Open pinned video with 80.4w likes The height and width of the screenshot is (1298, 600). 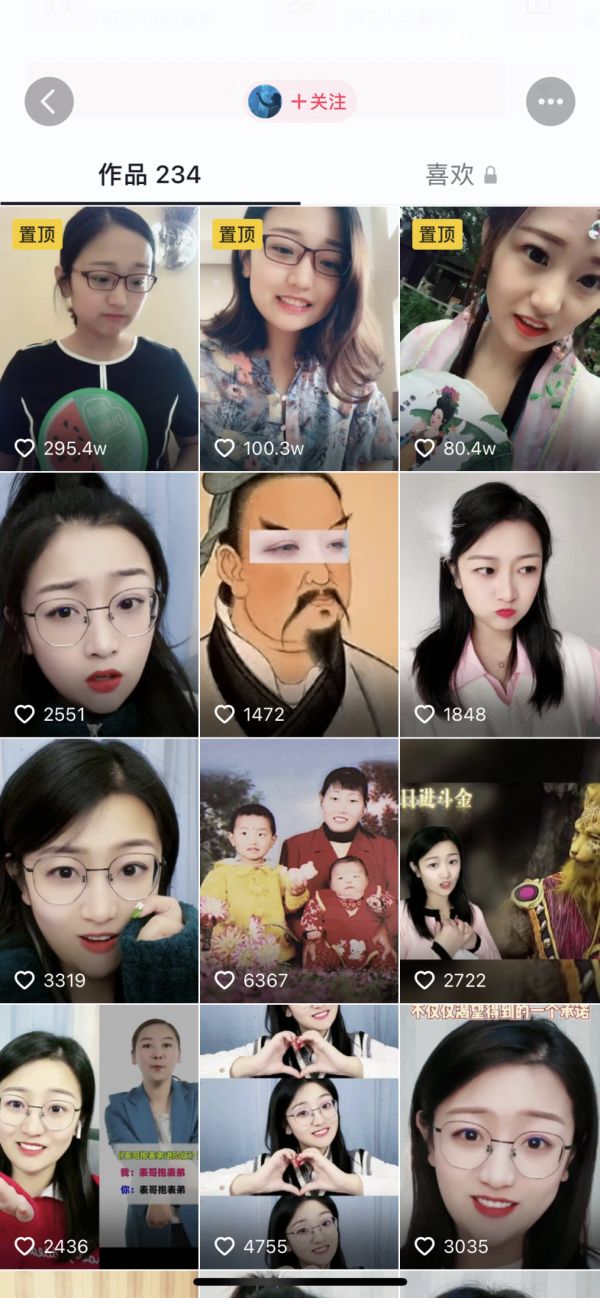500,338
